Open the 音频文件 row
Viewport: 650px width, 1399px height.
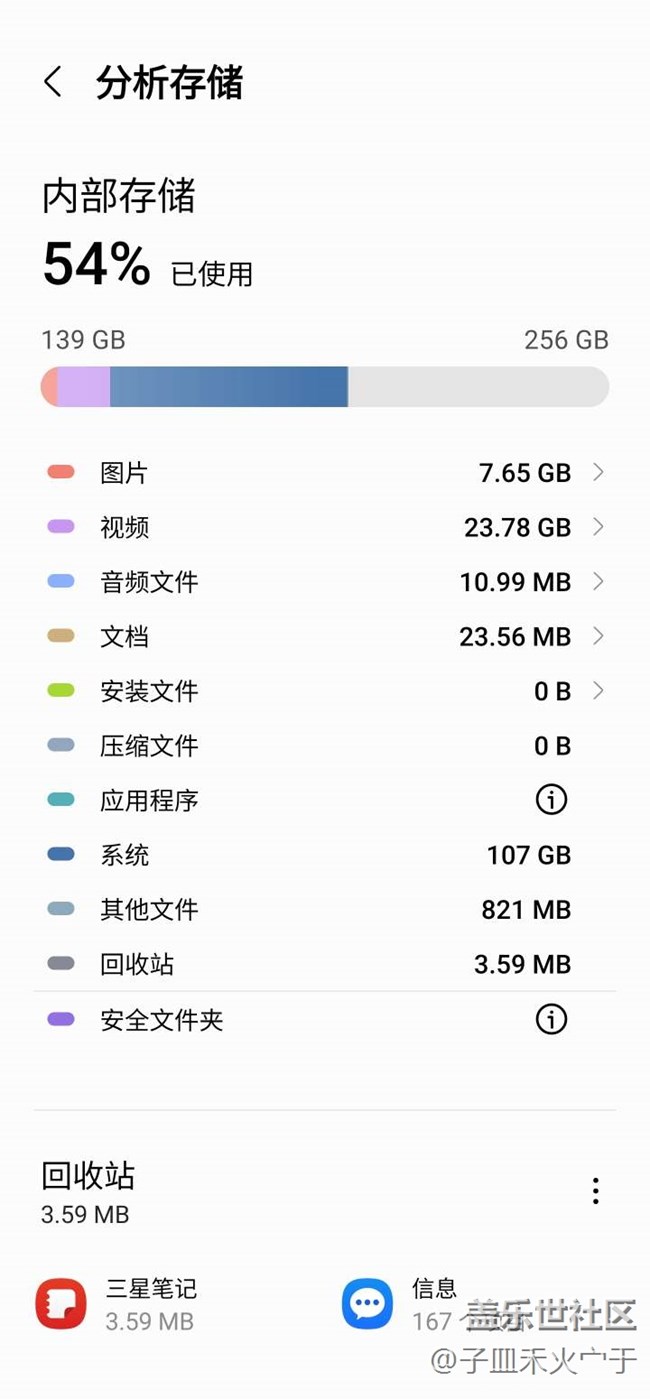(325, 581)
